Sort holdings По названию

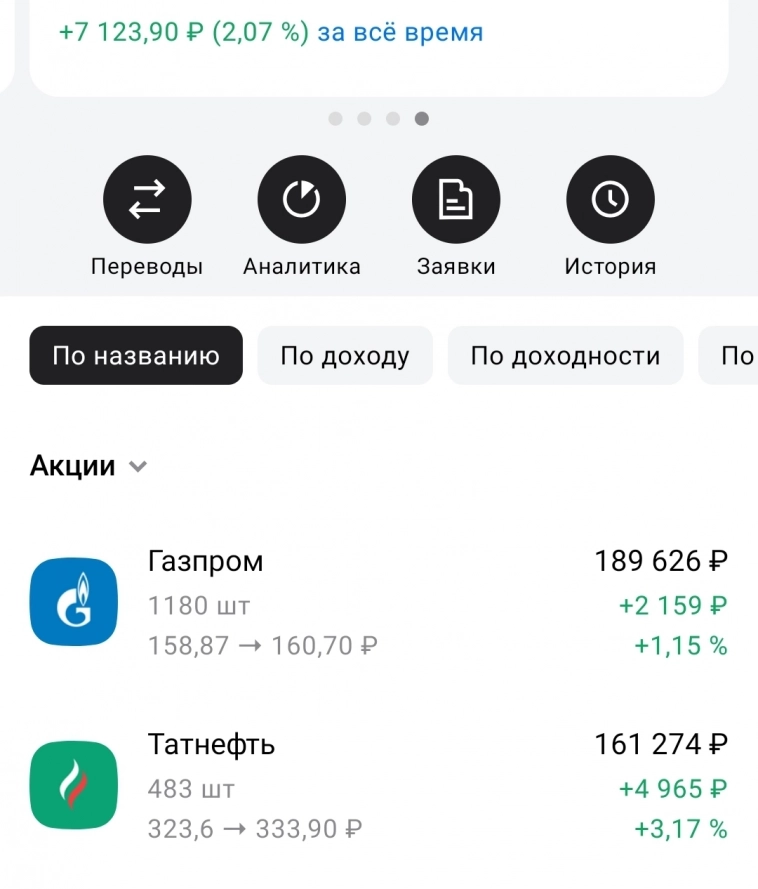coord(136,356)
